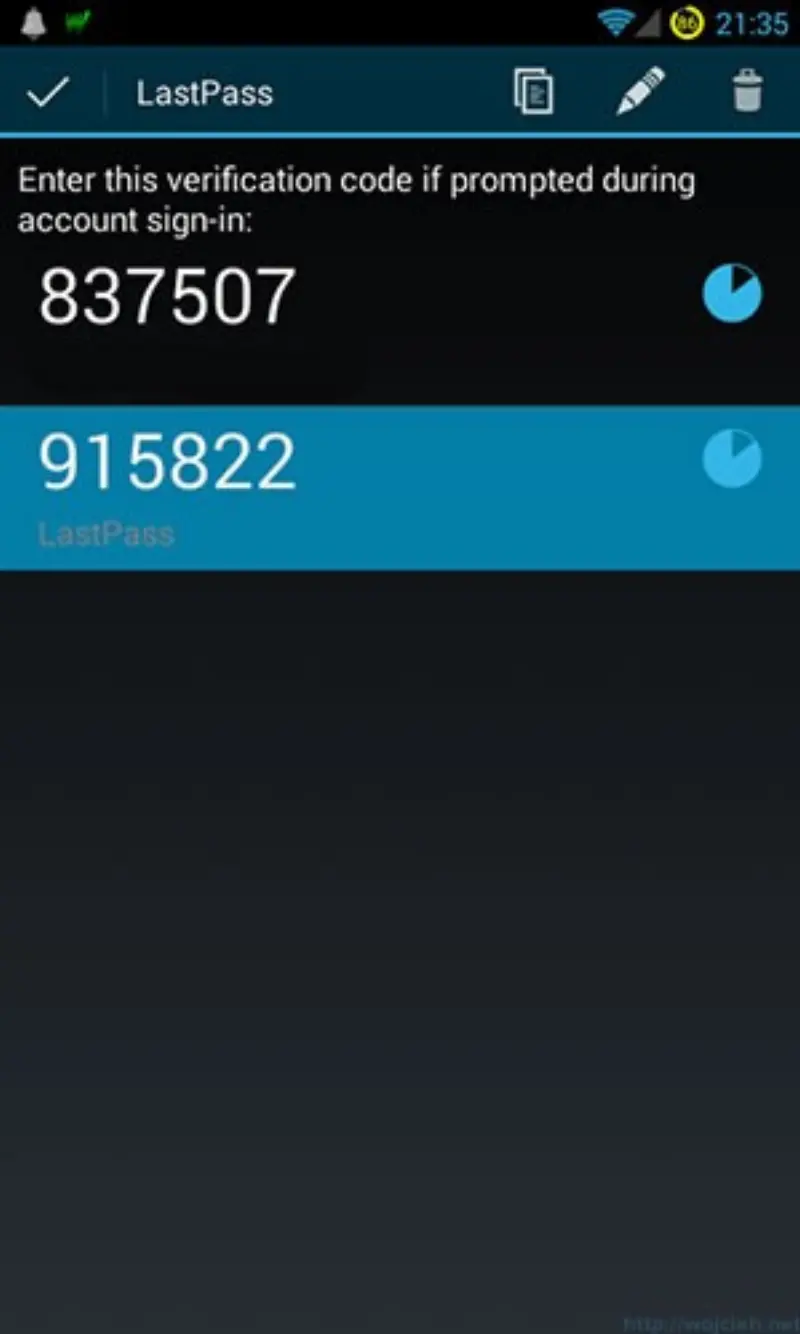The height and width of the screenshot is (1334, 800).
Task: Tap the code 837507
Action: pos(165,292)
